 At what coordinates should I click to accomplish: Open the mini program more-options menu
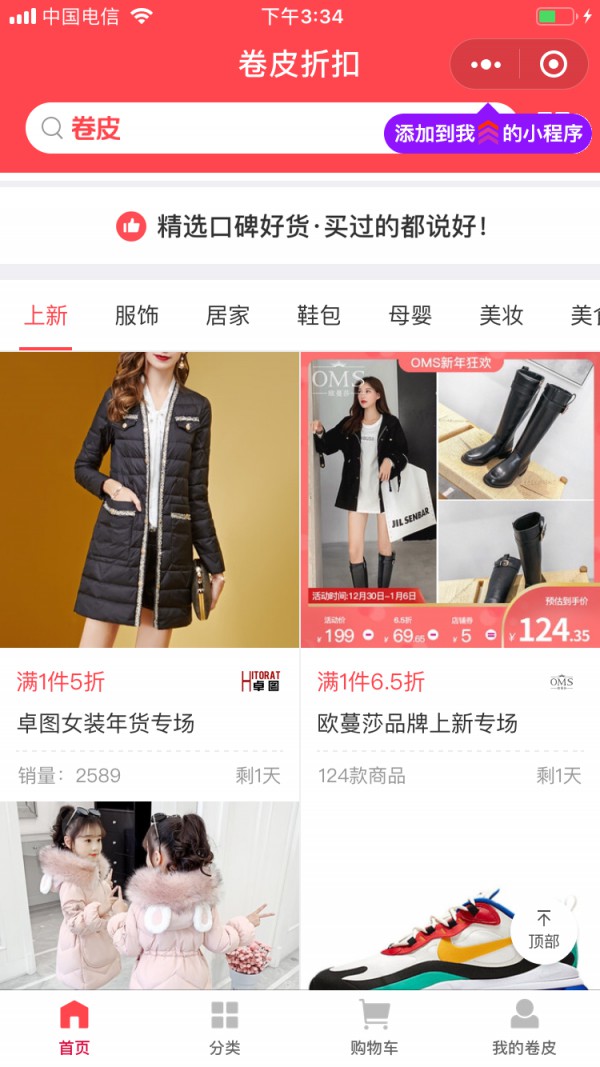tap(486, 65)
